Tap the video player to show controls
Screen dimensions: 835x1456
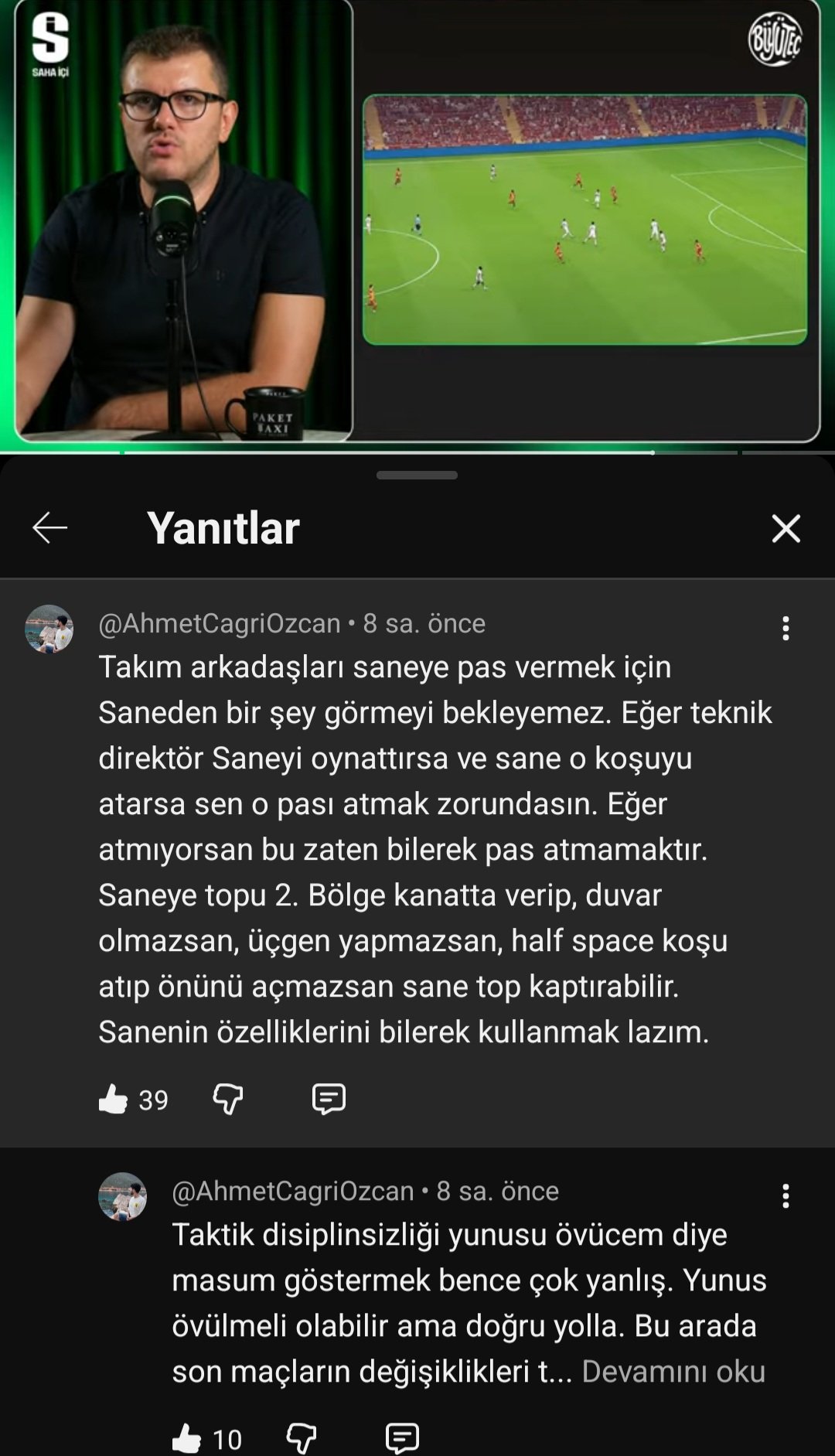pos(417,224)
